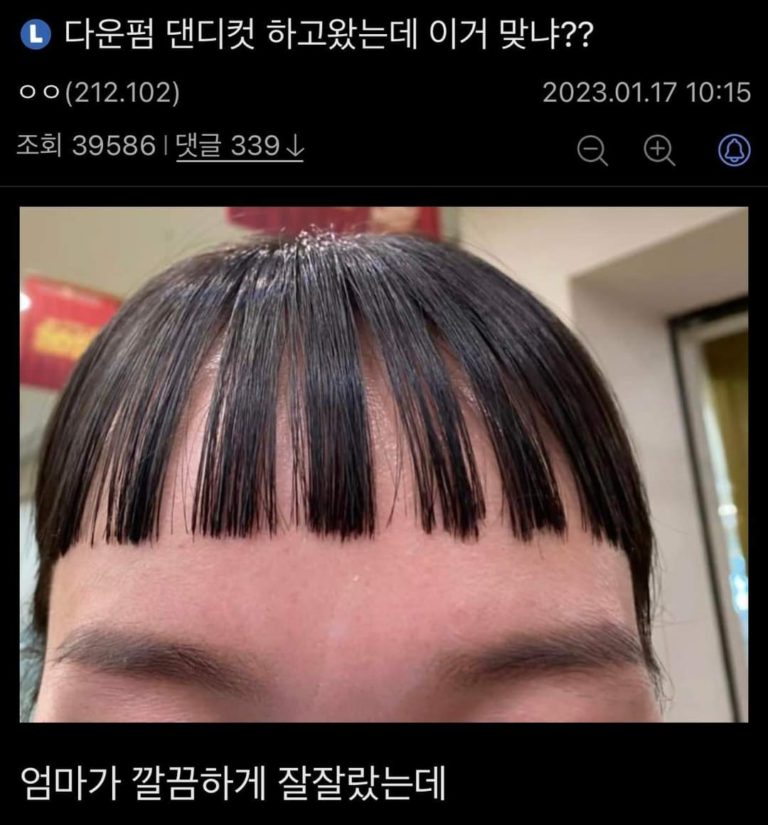This screenshot has height=825, width=768.
Task: Increase text size with zoom-in icon
Action: pos(658,150)
